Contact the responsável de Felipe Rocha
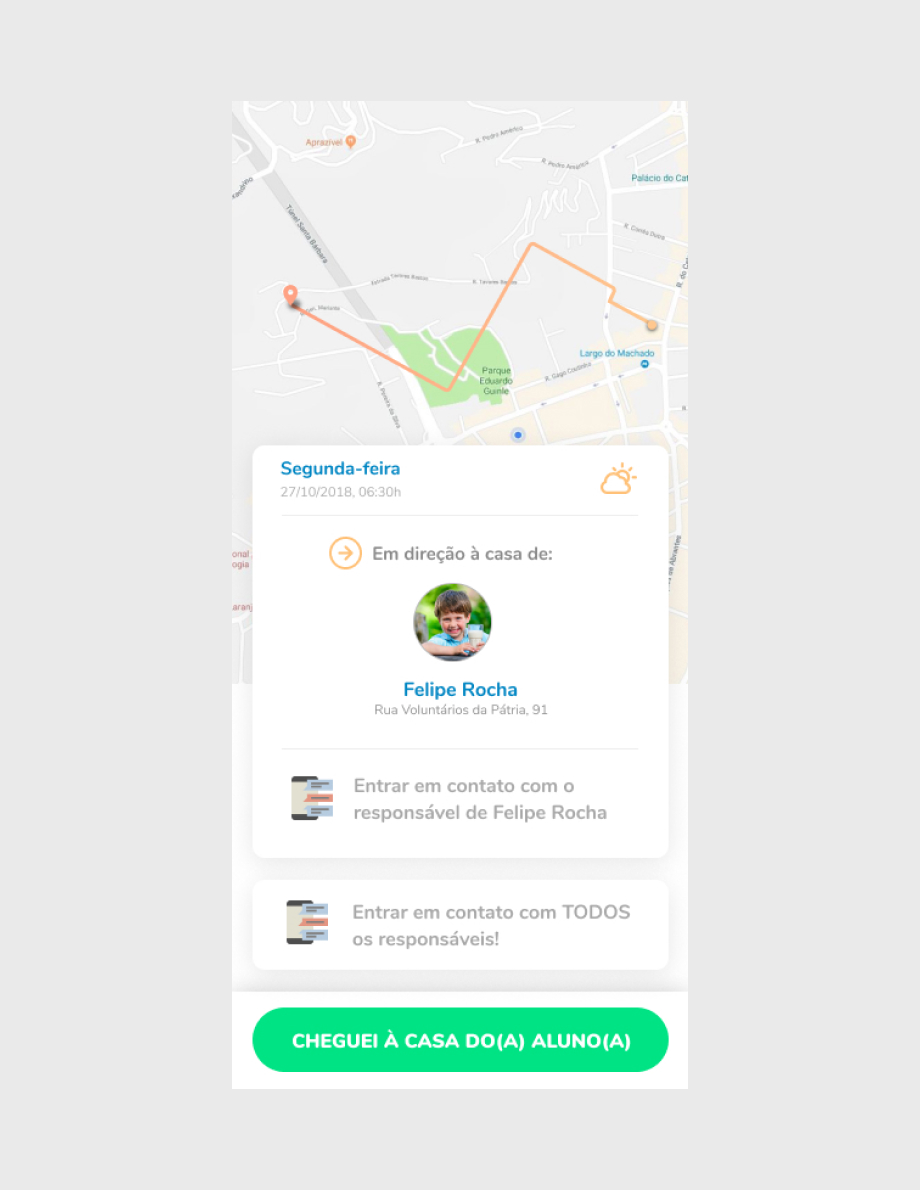920x1190 pixels. pos(460,799)
